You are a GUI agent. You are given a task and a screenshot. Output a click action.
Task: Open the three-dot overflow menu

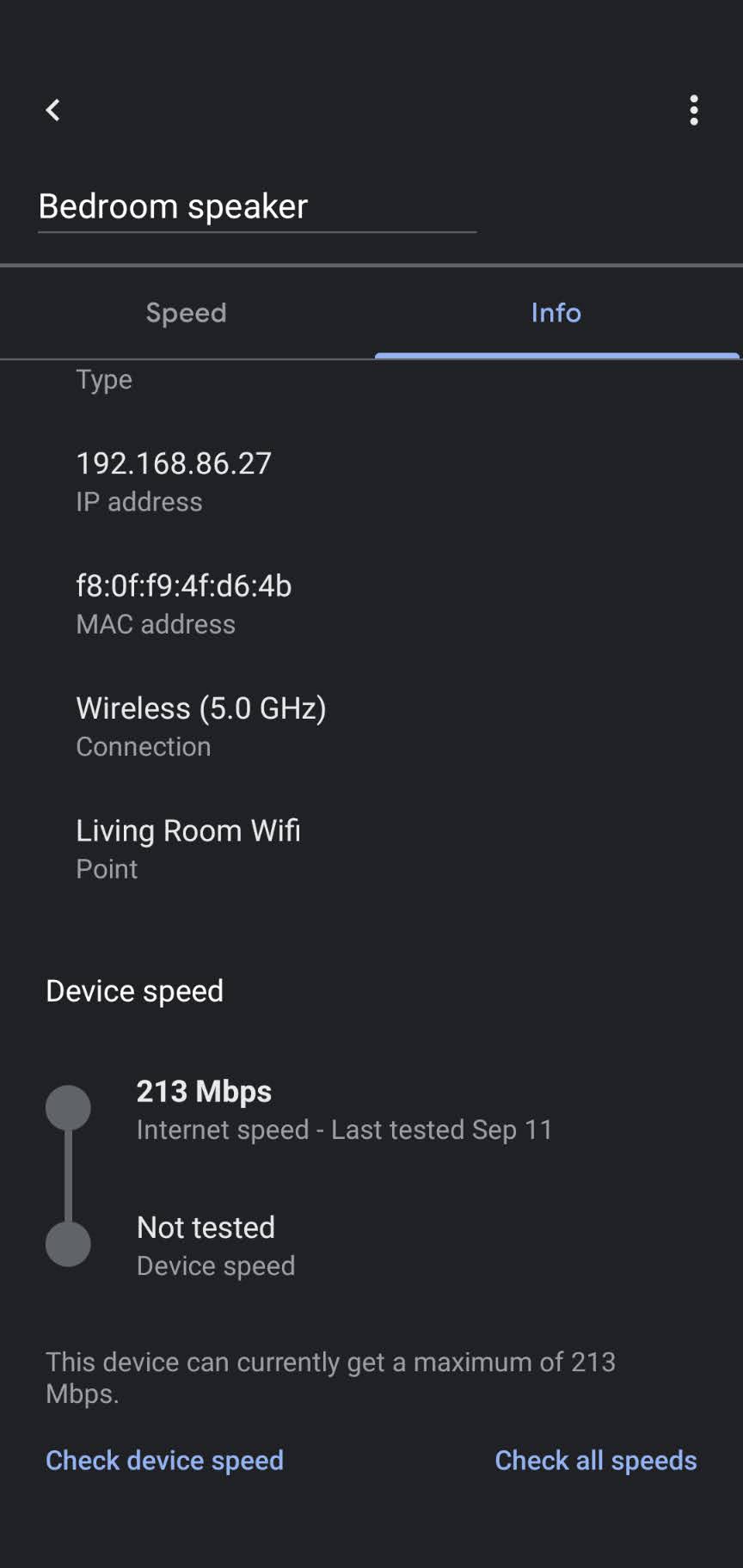click(x=693, y=110)
